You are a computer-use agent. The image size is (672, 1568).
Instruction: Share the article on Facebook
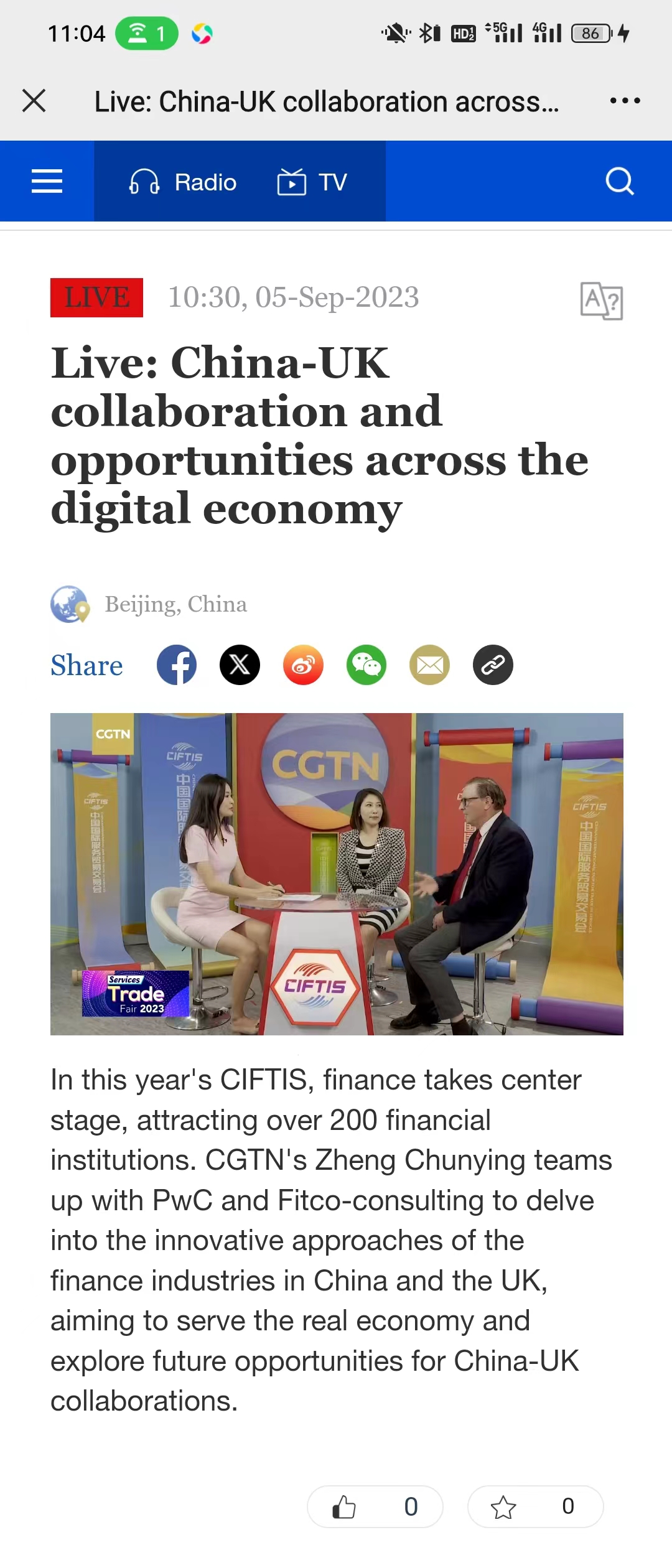click(x=177, y=665)
